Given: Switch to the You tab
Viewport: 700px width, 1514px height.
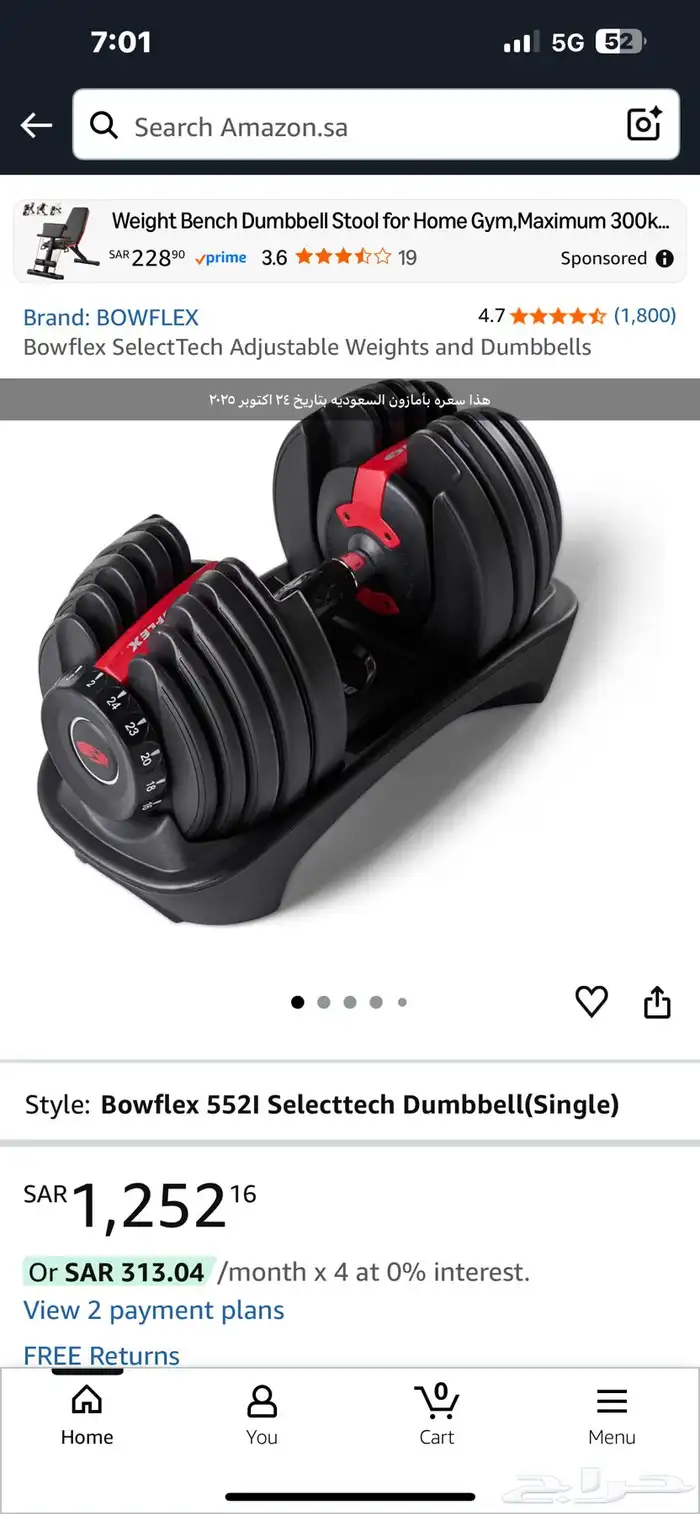Looking at the screenshot, I should [262, 1416].
